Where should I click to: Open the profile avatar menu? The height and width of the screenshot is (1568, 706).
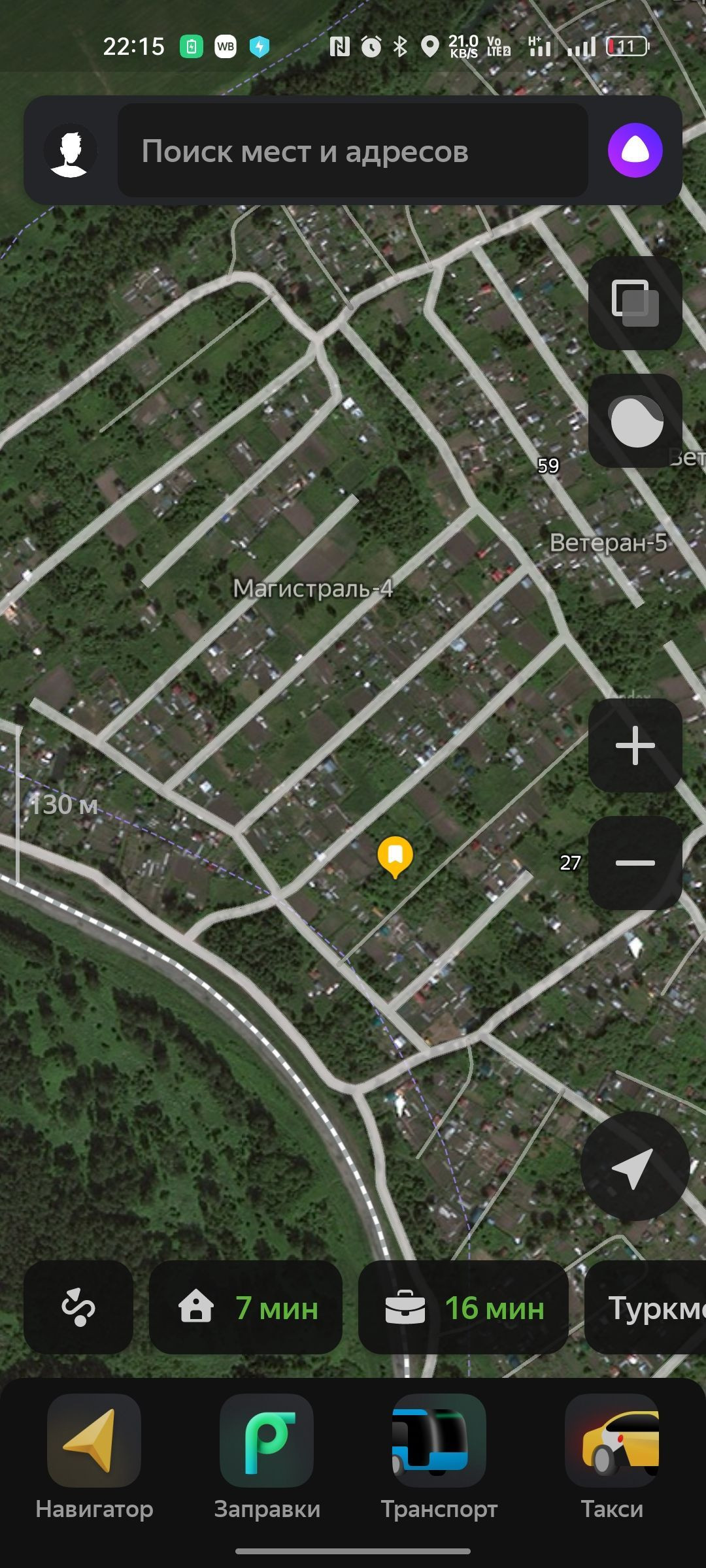coord(71,151)
